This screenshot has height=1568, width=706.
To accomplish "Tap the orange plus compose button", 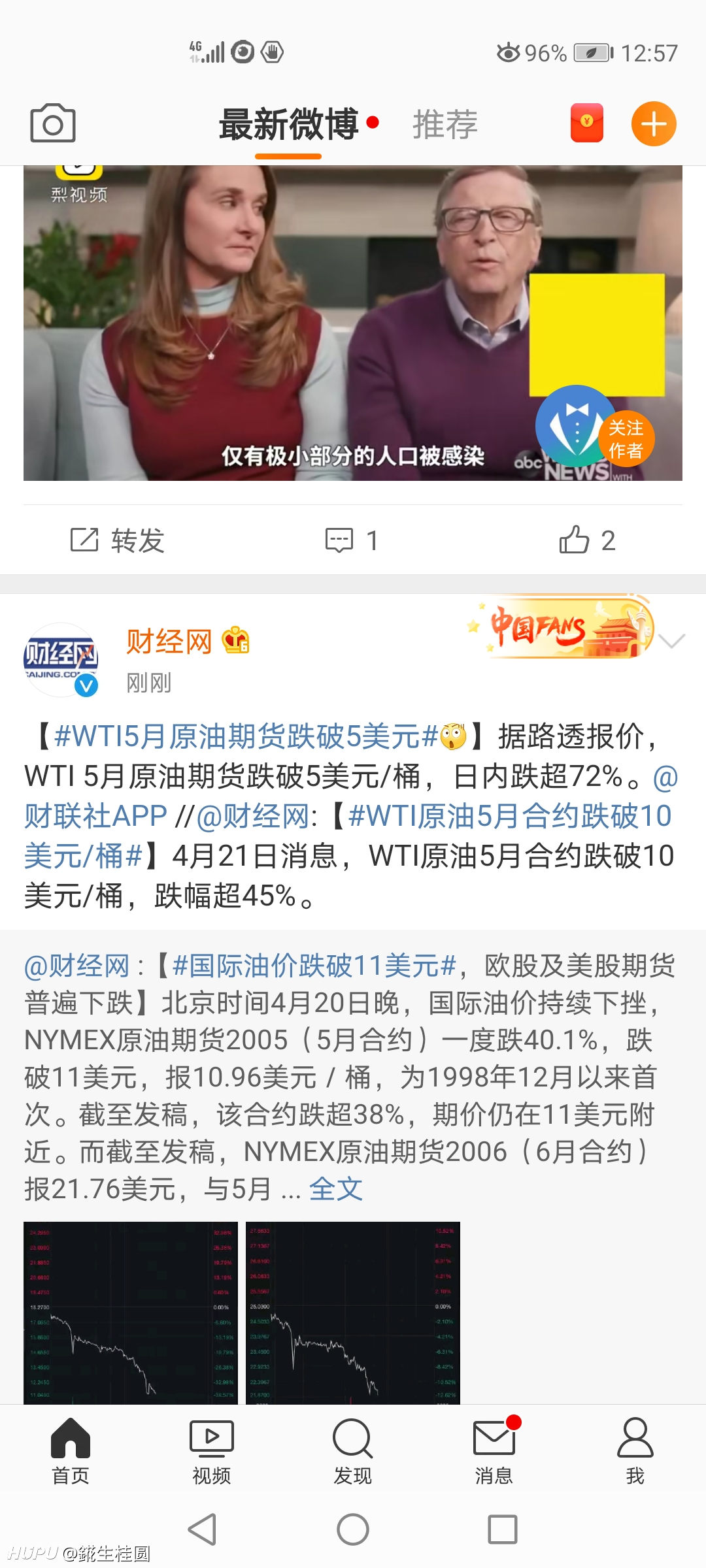I will click(654, 123).
